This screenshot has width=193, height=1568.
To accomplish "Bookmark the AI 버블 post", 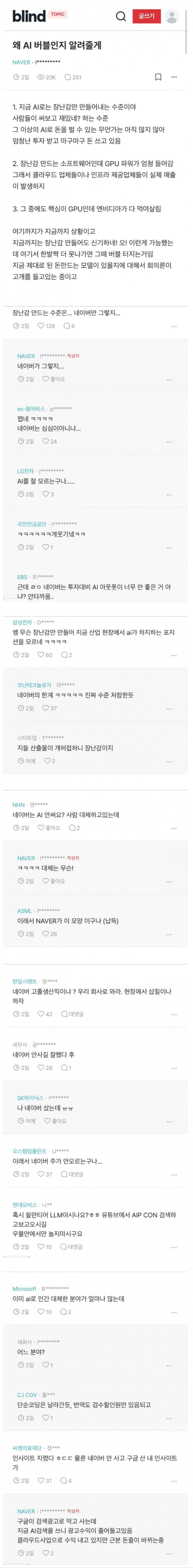I will [158, 77].
